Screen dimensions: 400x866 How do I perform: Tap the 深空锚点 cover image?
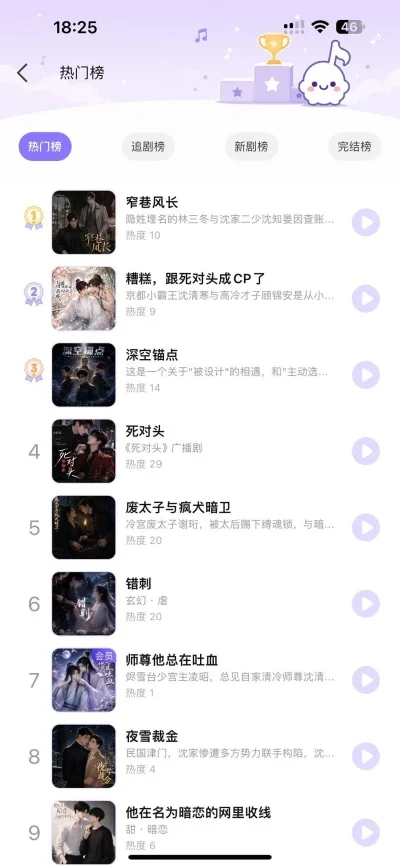pos(84,375)
